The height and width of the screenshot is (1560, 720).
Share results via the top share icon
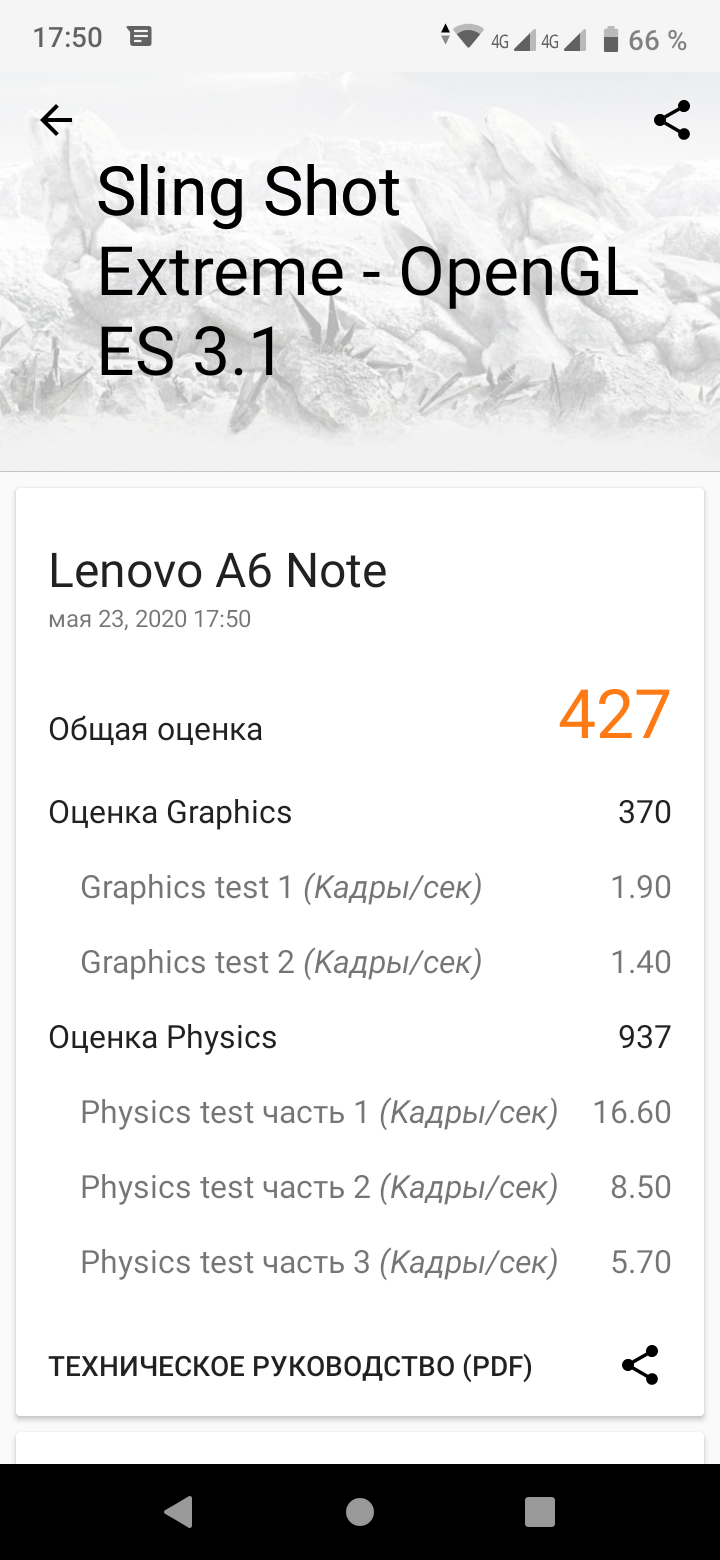pos(672,120)
